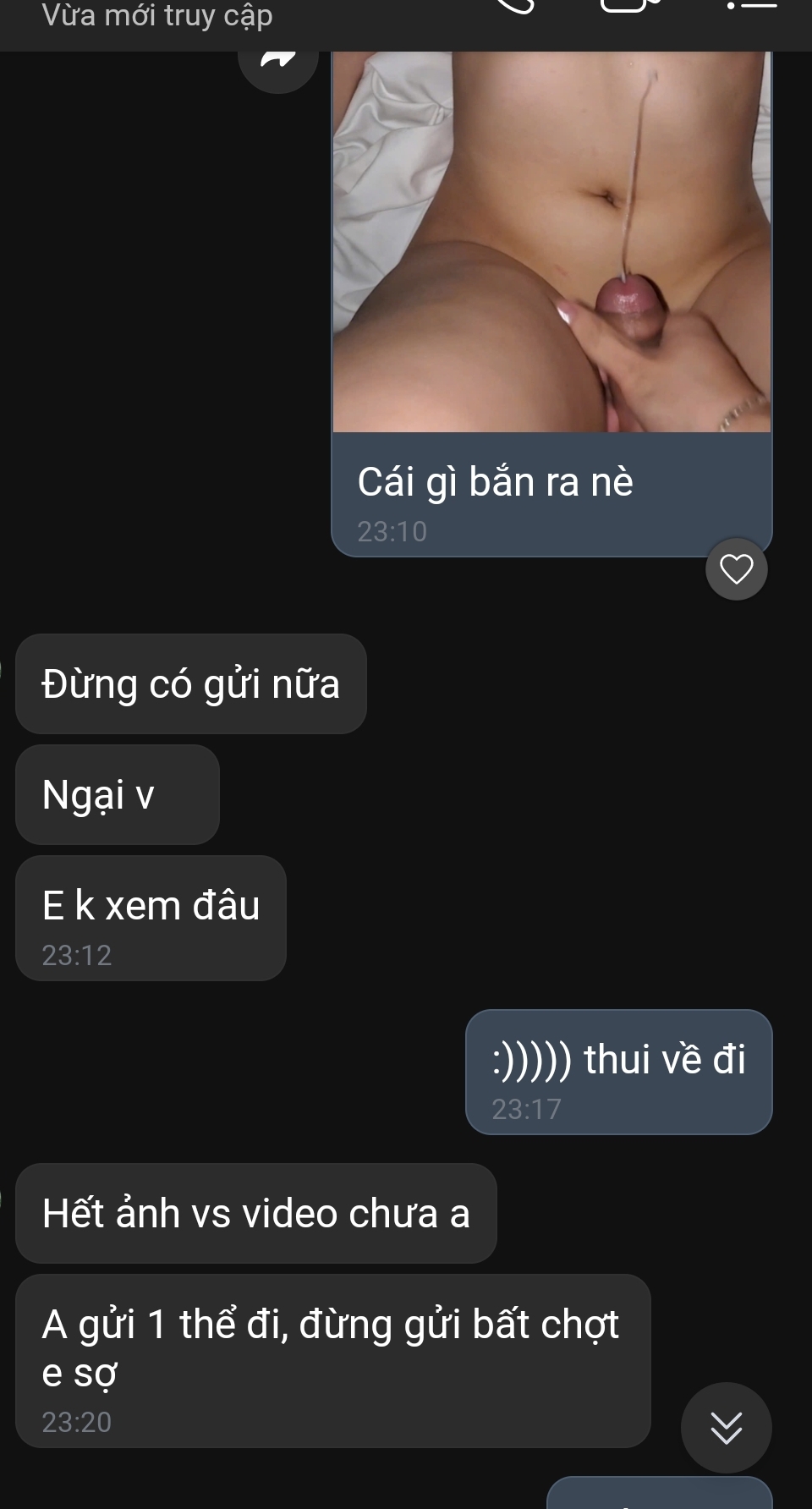Tap the forward arrow on the photo message
Viewport: 812px width, 1509px height.
click(x=277, y=58)
